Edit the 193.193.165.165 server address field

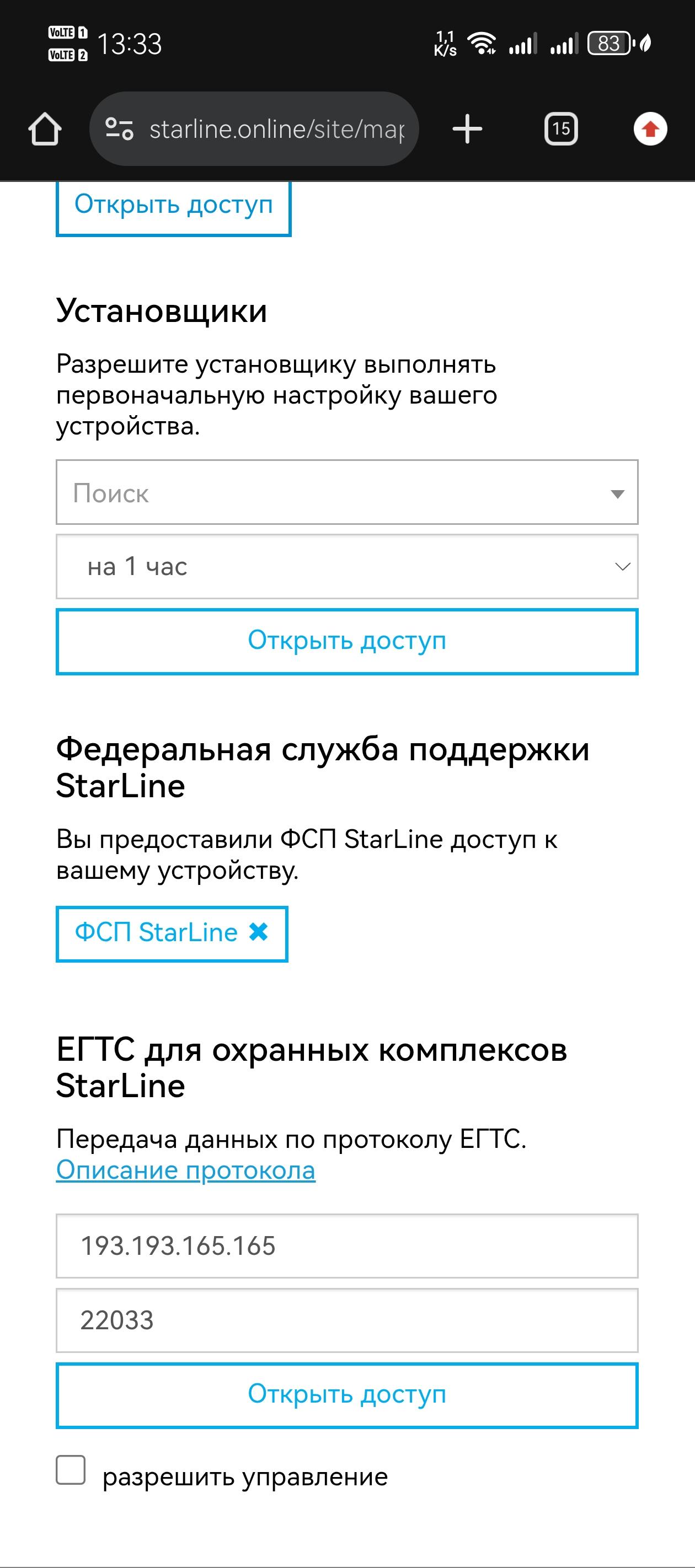click(x=346, y=1246)
